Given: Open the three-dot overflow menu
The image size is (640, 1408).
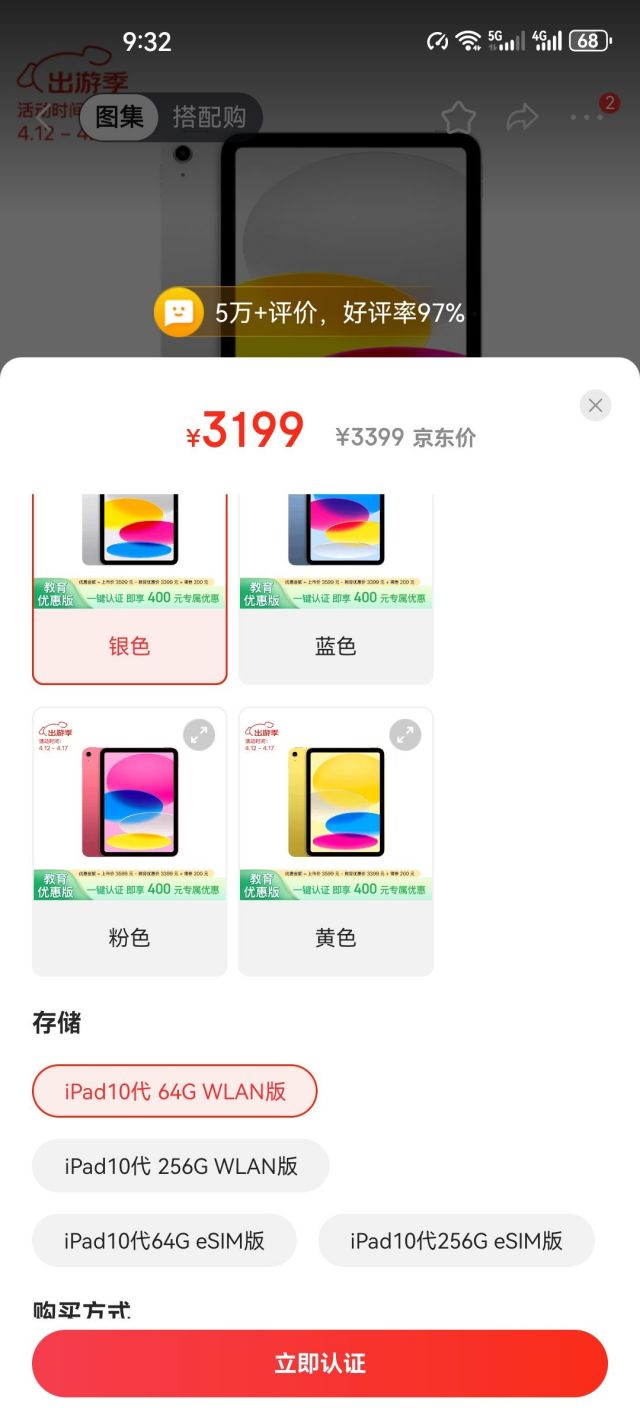Looking at the screenshot, I should pos(587,118).
